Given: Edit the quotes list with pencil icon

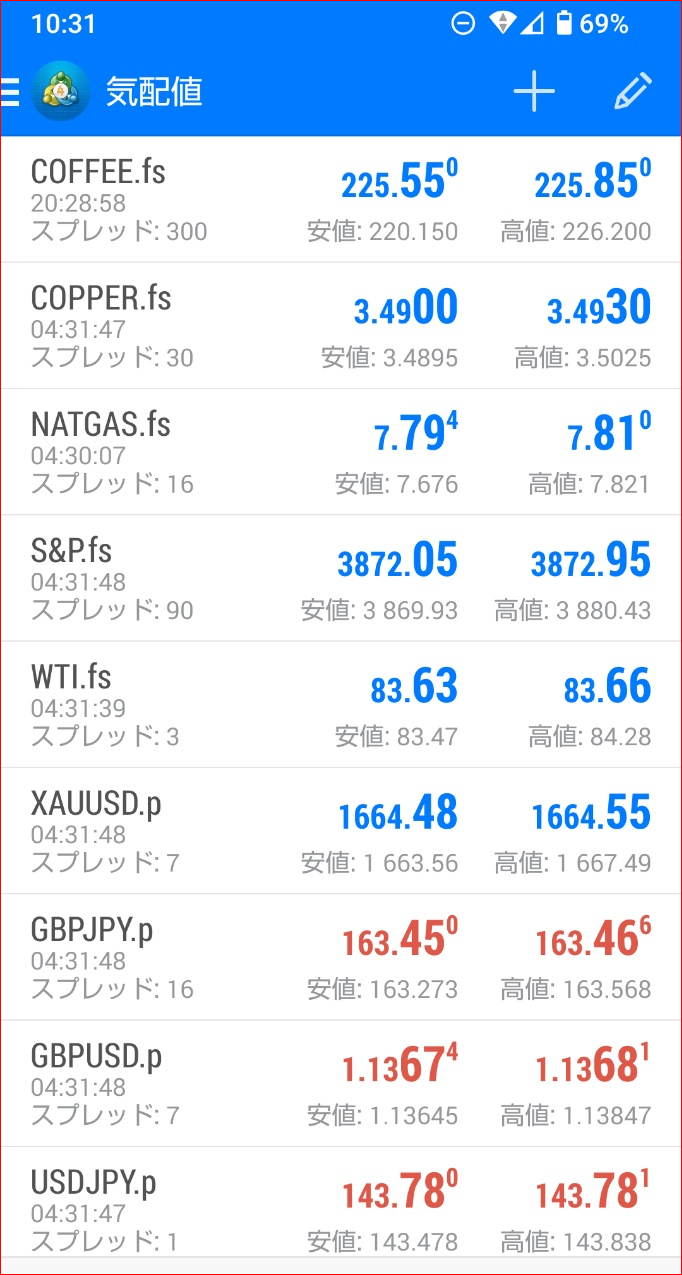Looking at the screenshot, I should click(633, 92).
